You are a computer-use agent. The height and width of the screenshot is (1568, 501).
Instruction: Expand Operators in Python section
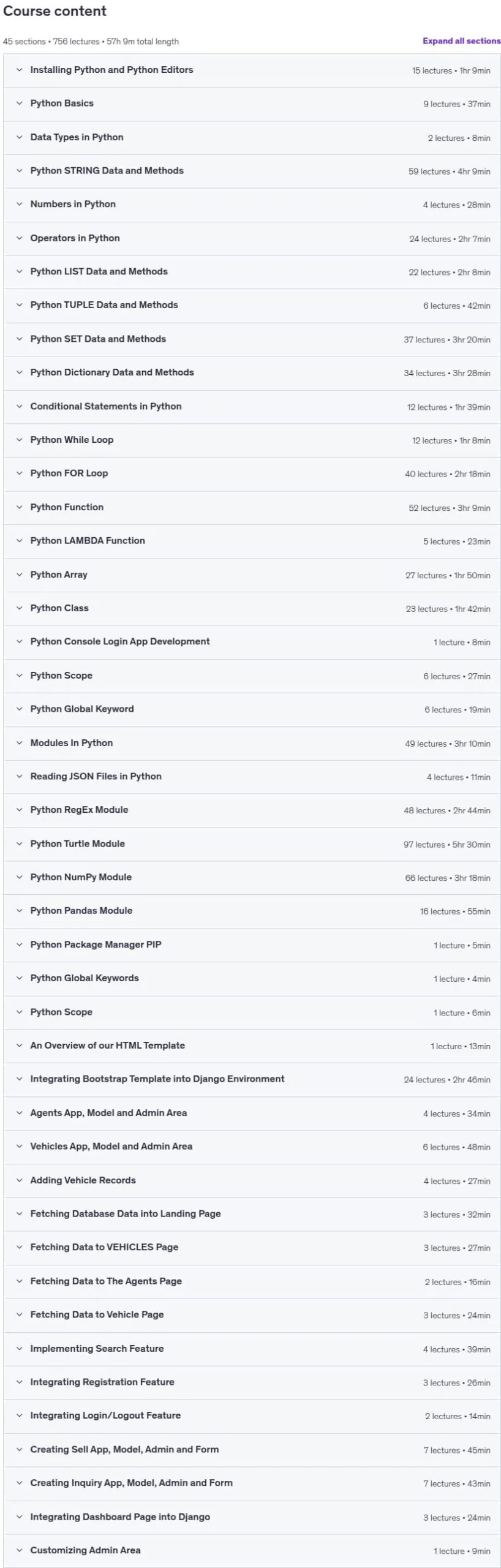252,239
